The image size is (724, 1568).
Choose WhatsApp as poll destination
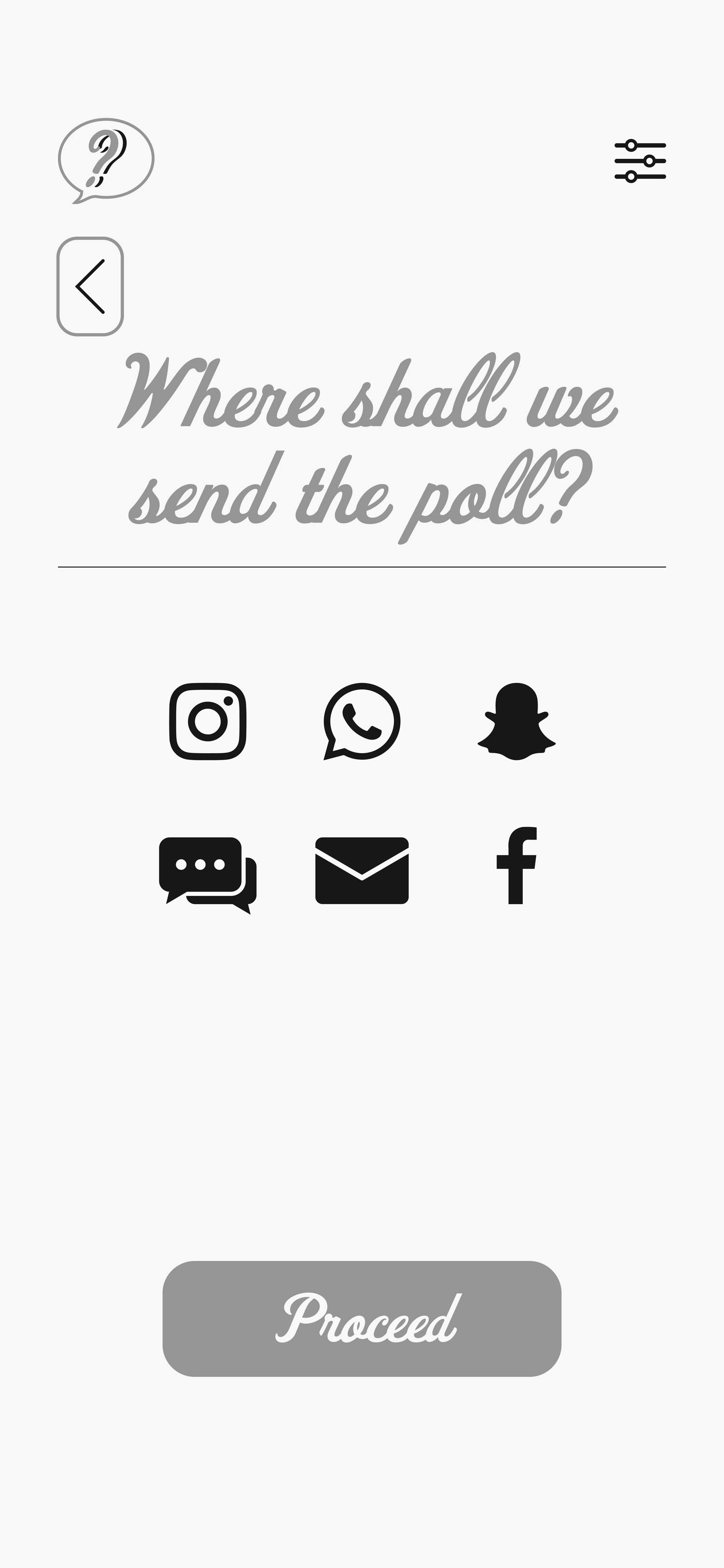tap(362, 721)
